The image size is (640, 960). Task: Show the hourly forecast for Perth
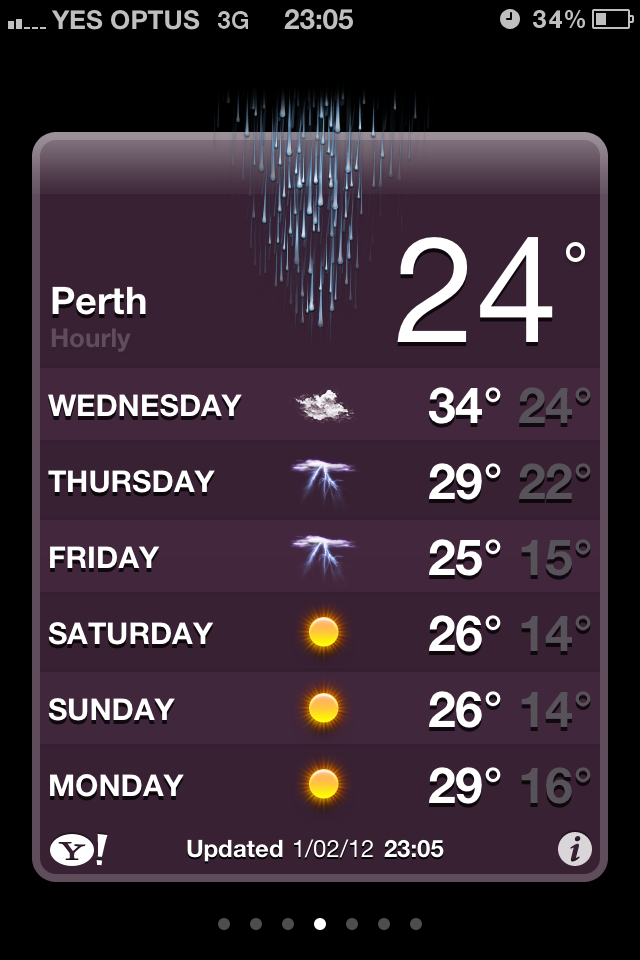(91, 338)
